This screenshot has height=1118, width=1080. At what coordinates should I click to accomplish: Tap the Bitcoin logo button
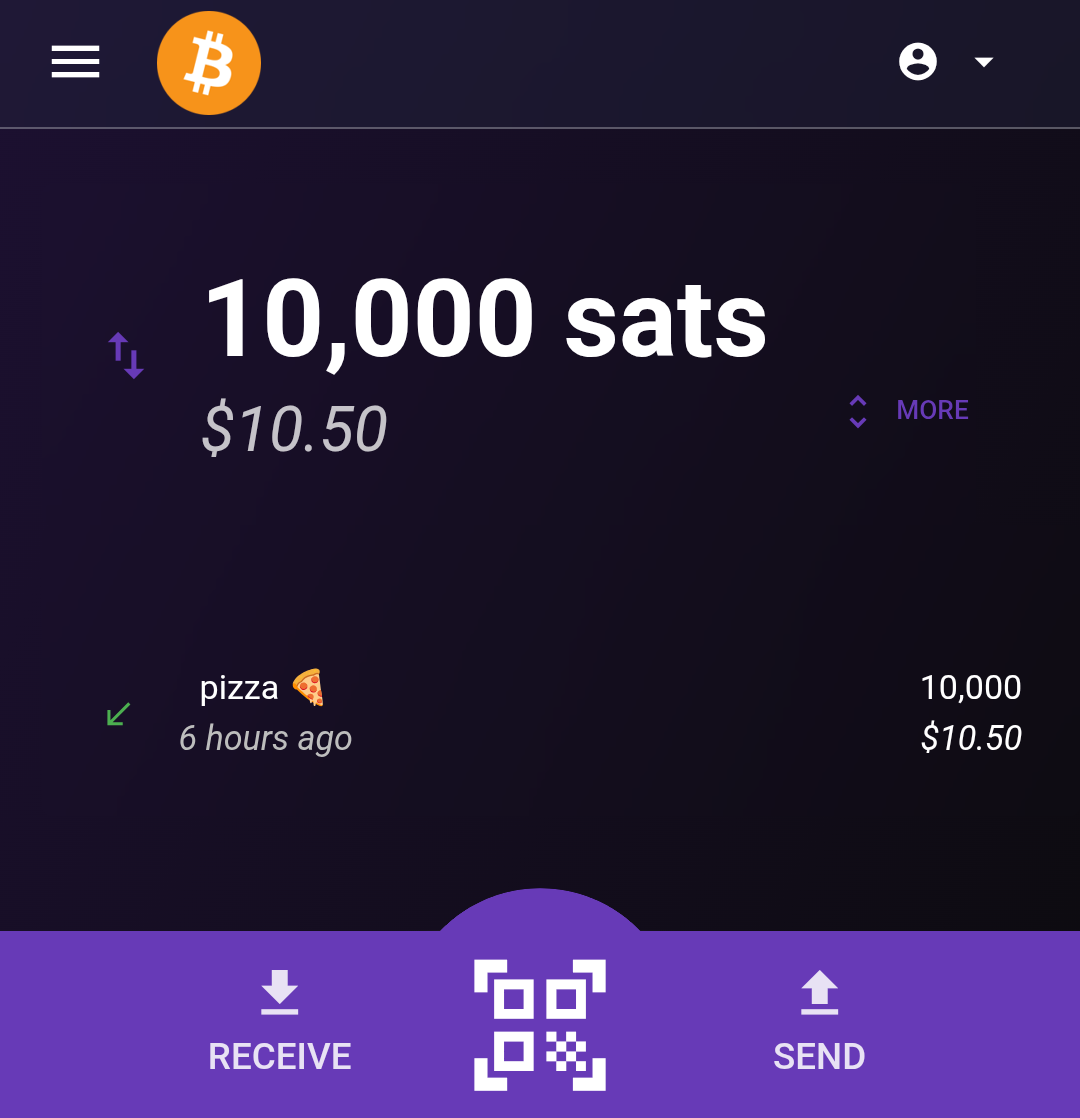click(x=209, y=63)
